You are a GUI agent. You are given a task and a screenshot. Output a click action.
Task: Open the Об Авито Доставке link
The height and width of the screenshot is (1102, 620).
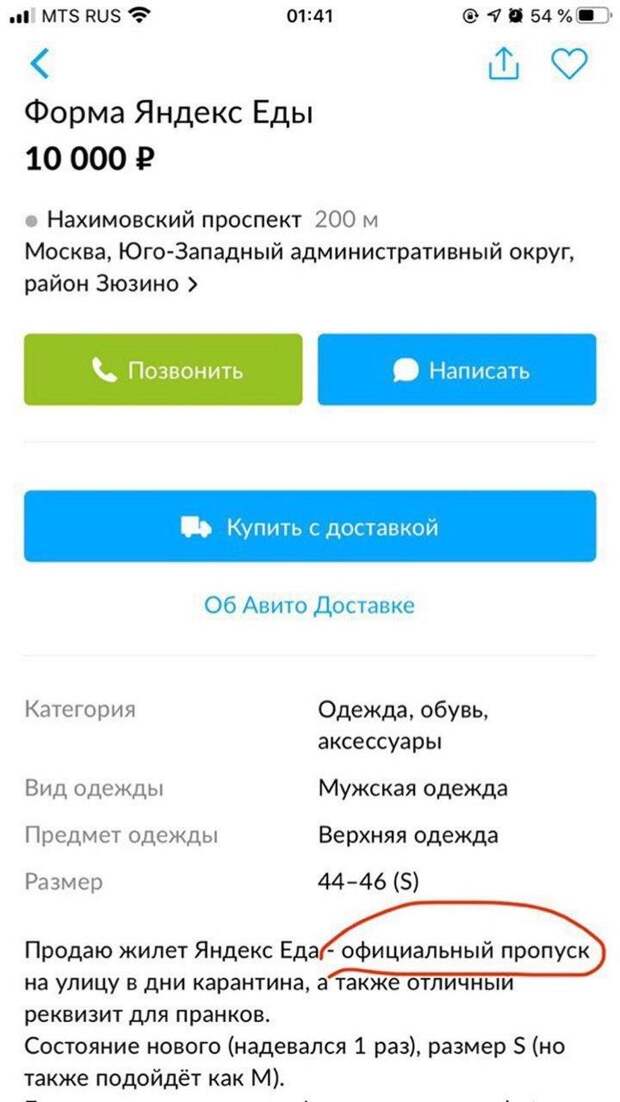click(309, 605)
